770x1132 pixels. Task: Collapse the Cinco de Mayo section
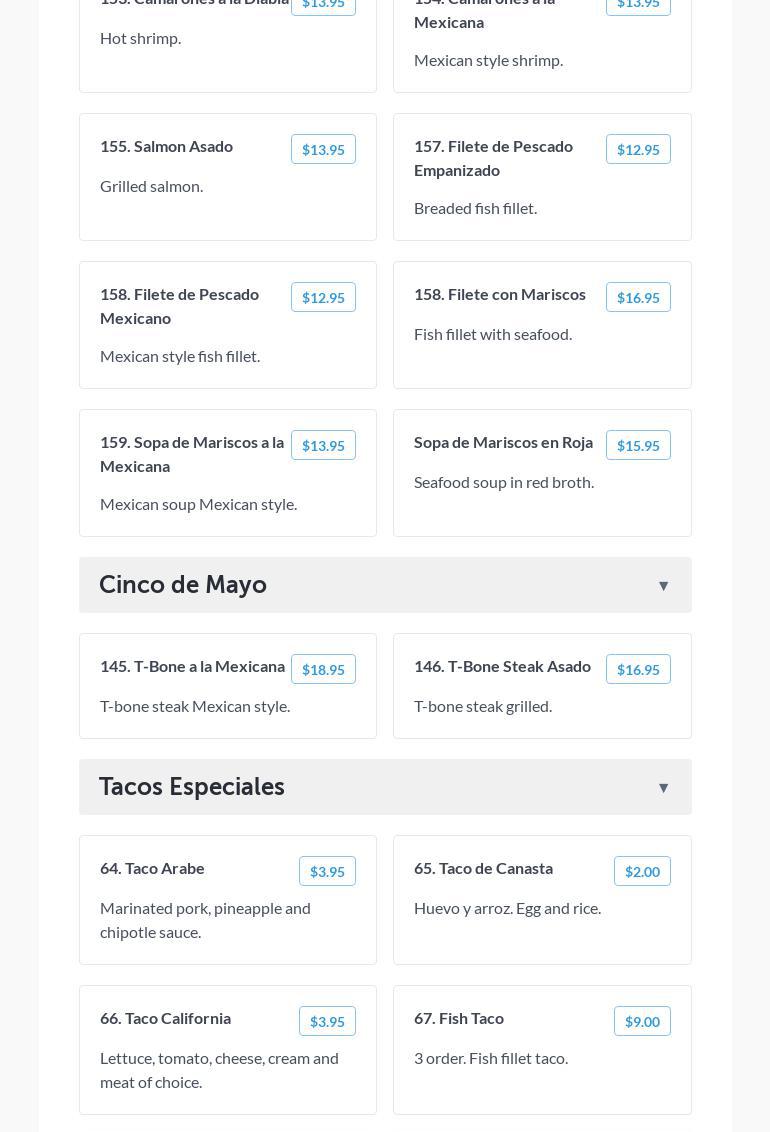(385, 585)
